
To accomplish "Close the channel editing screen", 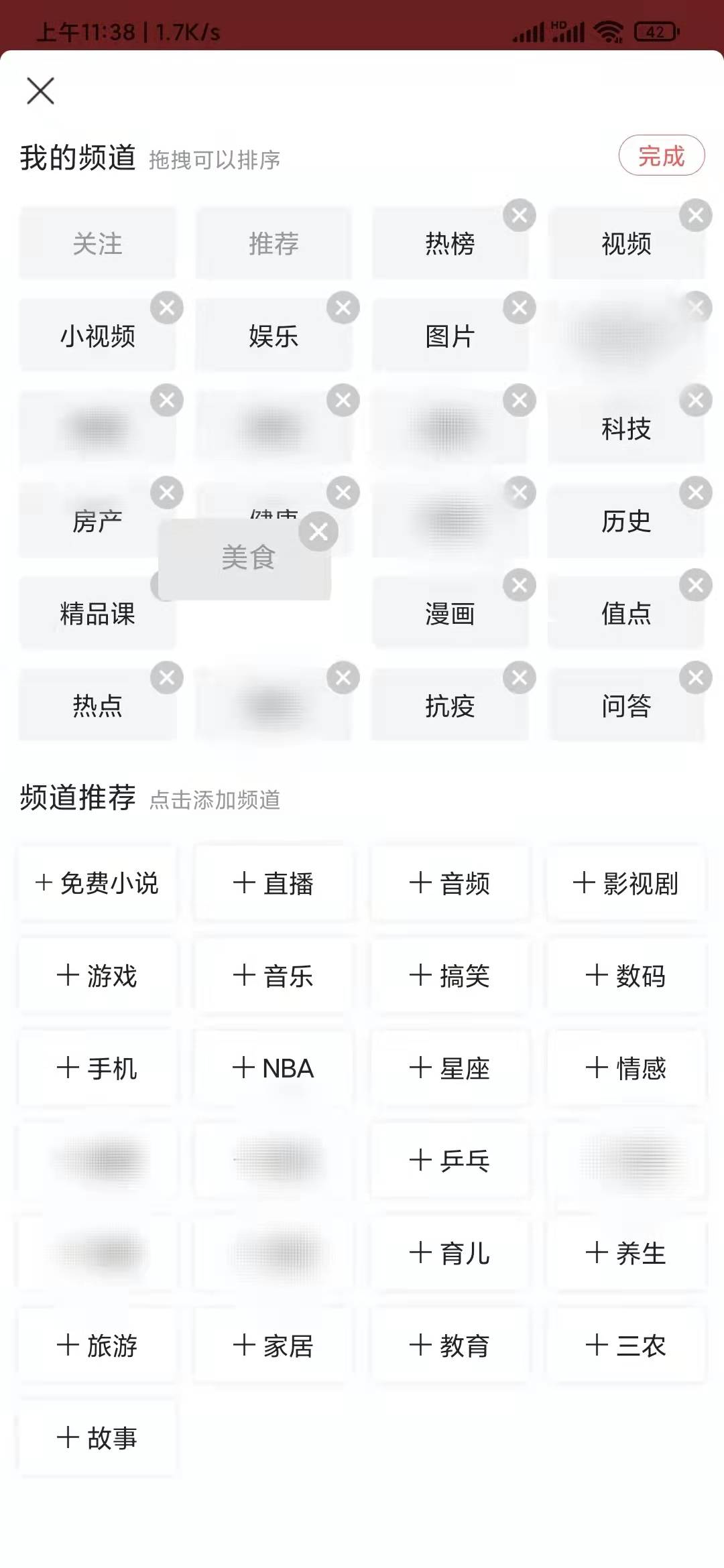I will [40, 91].
